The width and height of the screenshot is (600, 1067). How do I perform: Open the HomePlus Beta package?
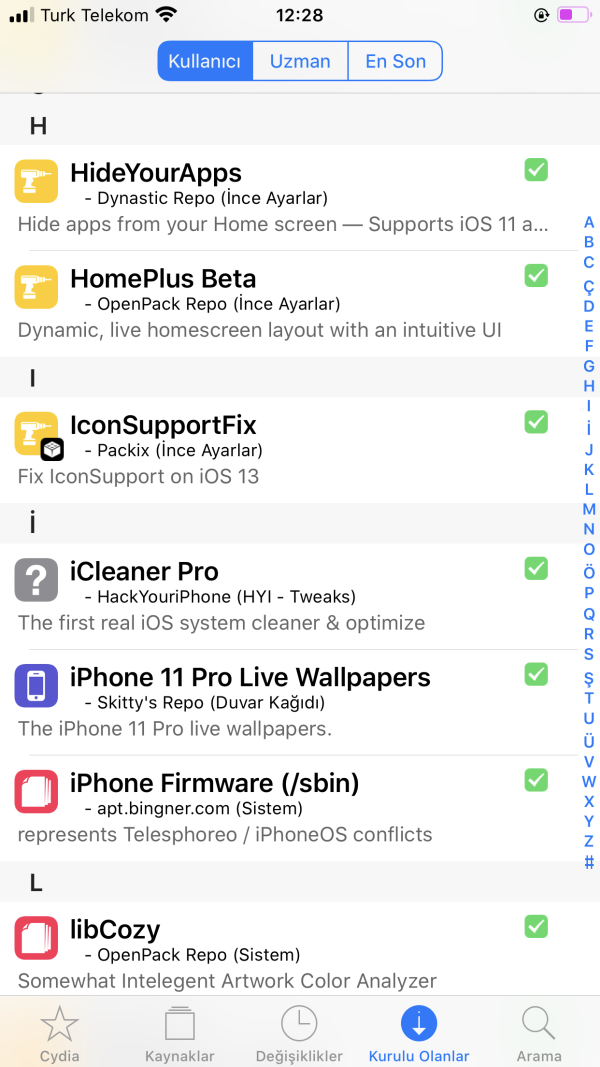(x=280, y=304)
